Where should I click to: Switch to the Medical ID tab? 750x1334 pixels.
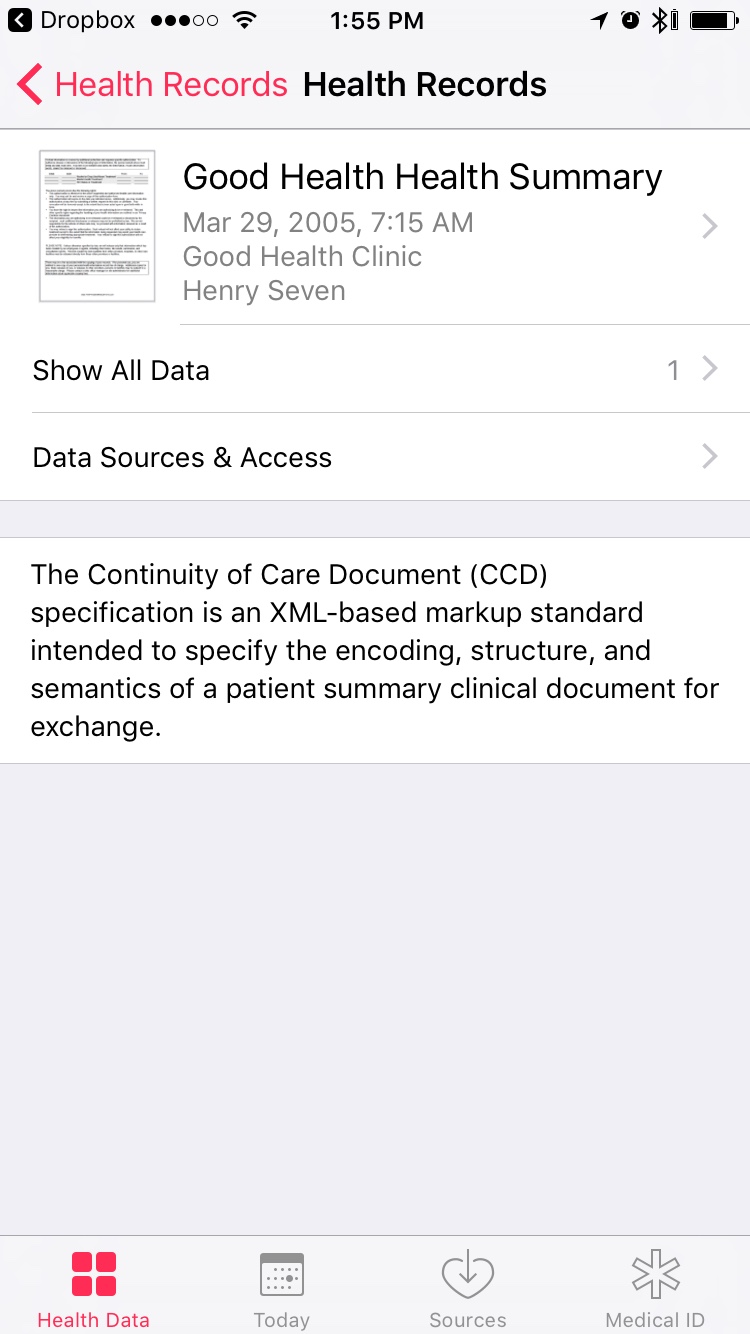pos(655,1288)
